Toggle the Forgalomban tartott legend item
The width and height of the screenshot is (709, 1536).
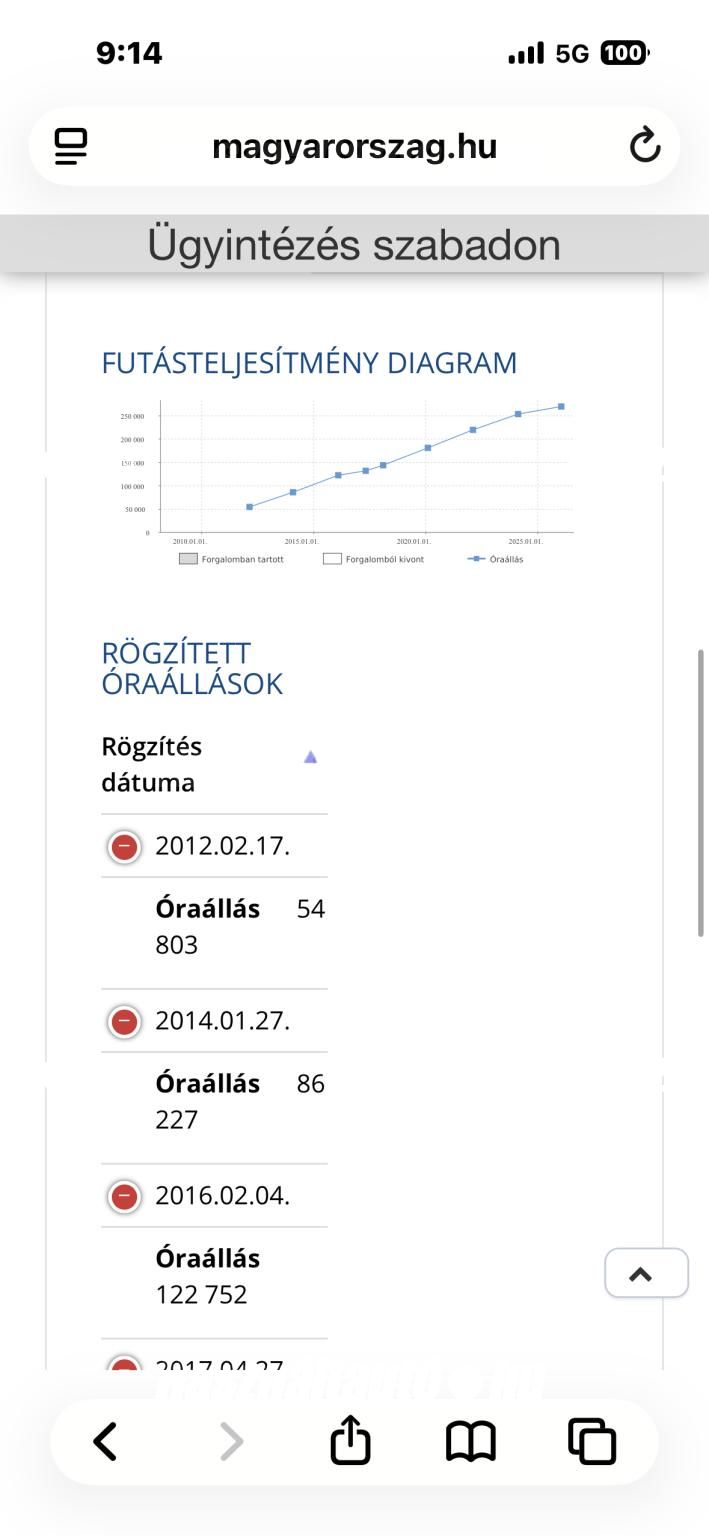[x=232, y=559]
